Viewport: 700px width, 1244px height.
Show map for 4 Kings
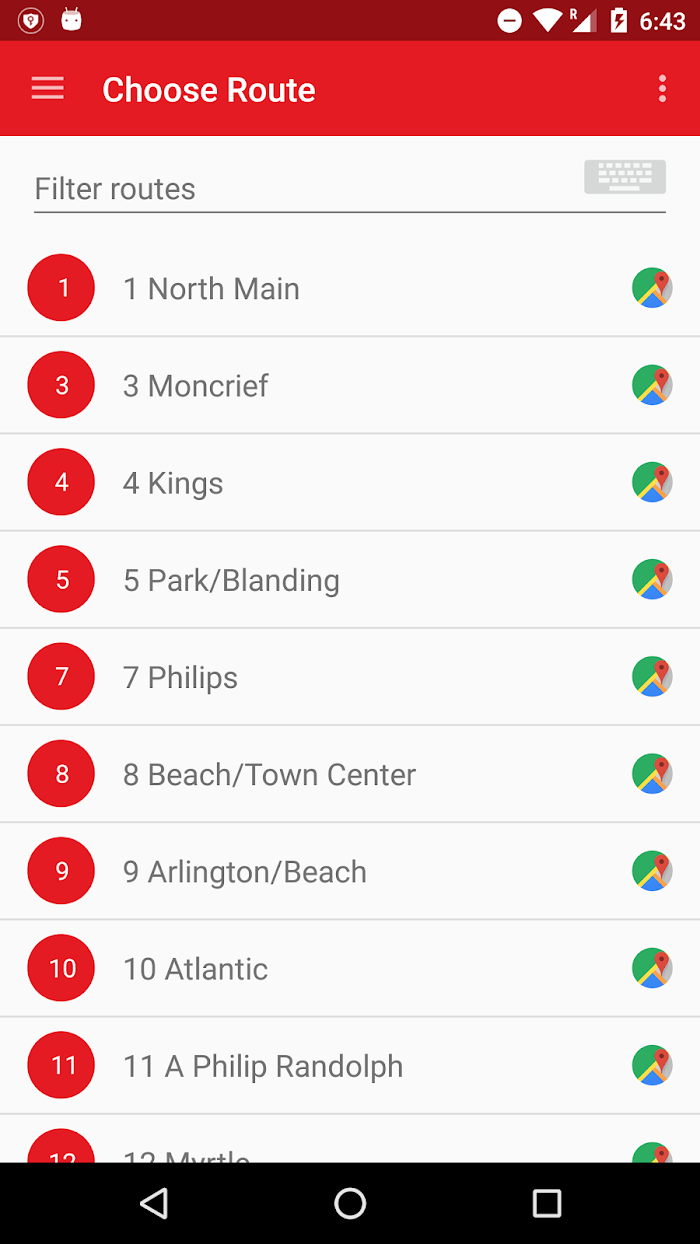[x=652, y=482]
